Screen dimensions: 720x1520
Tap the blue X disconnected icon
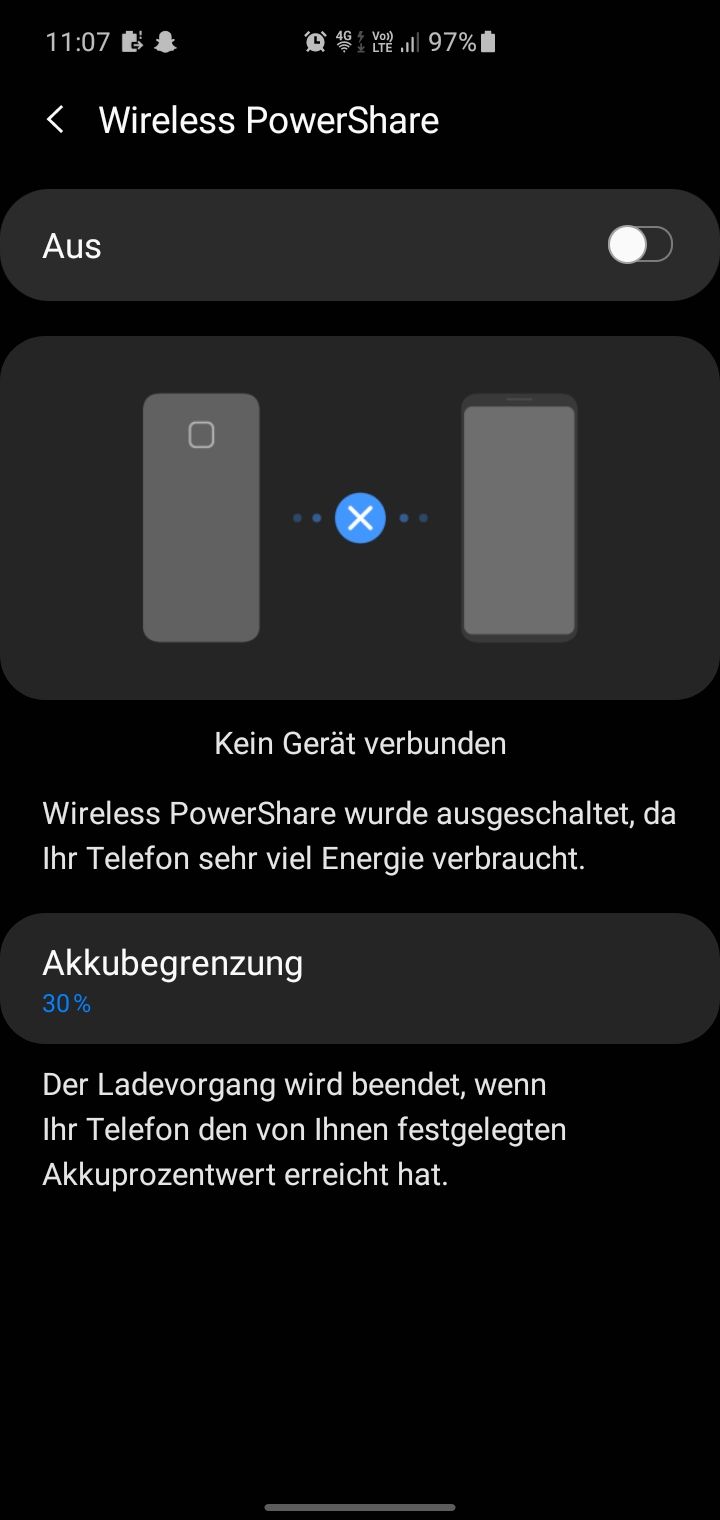tap(360, 517)
